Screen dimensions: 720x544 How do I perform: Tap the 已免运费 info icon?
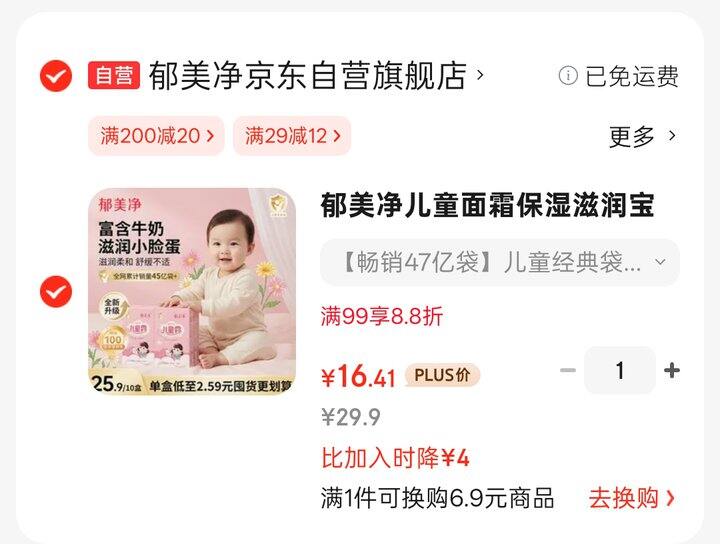click(568, 75)
